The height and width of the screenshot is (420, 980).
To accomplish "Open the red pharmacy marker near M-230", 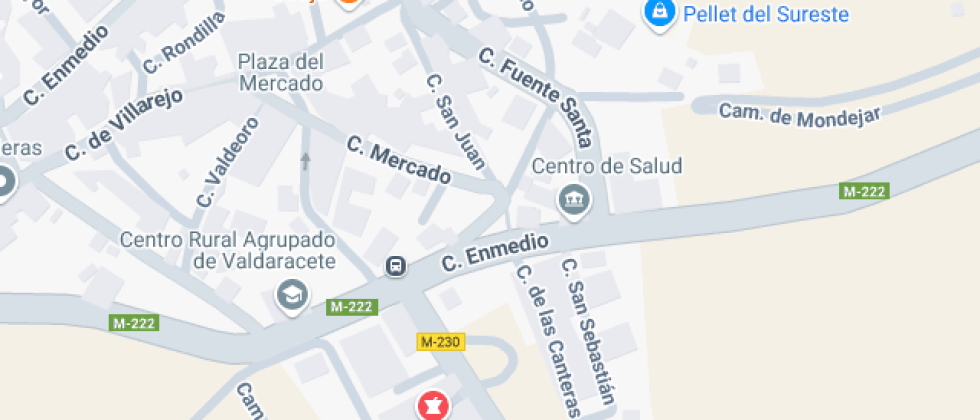I will click(433, 405).
